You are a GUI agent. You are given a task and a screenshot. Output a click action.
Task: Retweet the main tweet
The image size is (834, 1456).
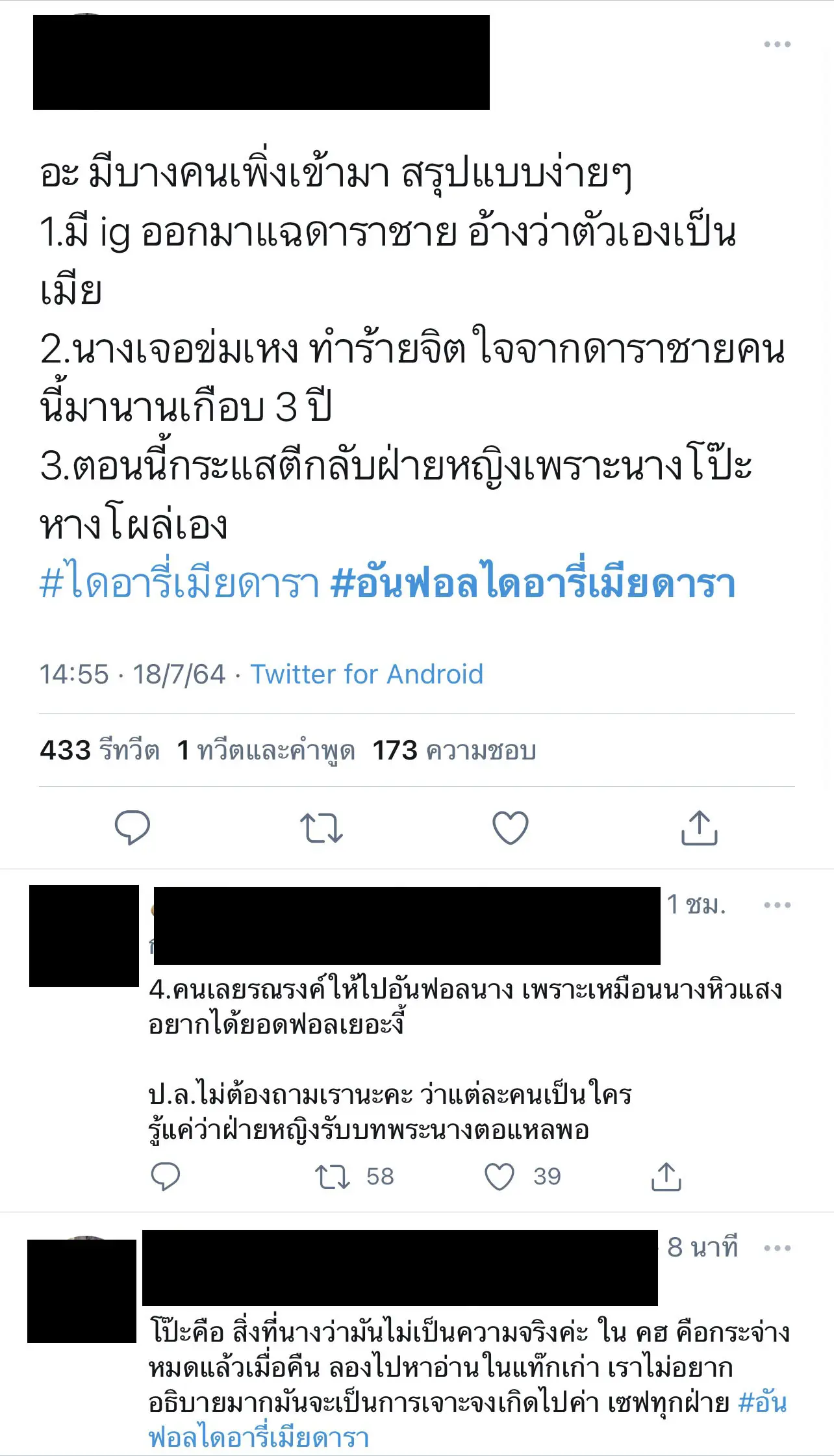(321, 828)
